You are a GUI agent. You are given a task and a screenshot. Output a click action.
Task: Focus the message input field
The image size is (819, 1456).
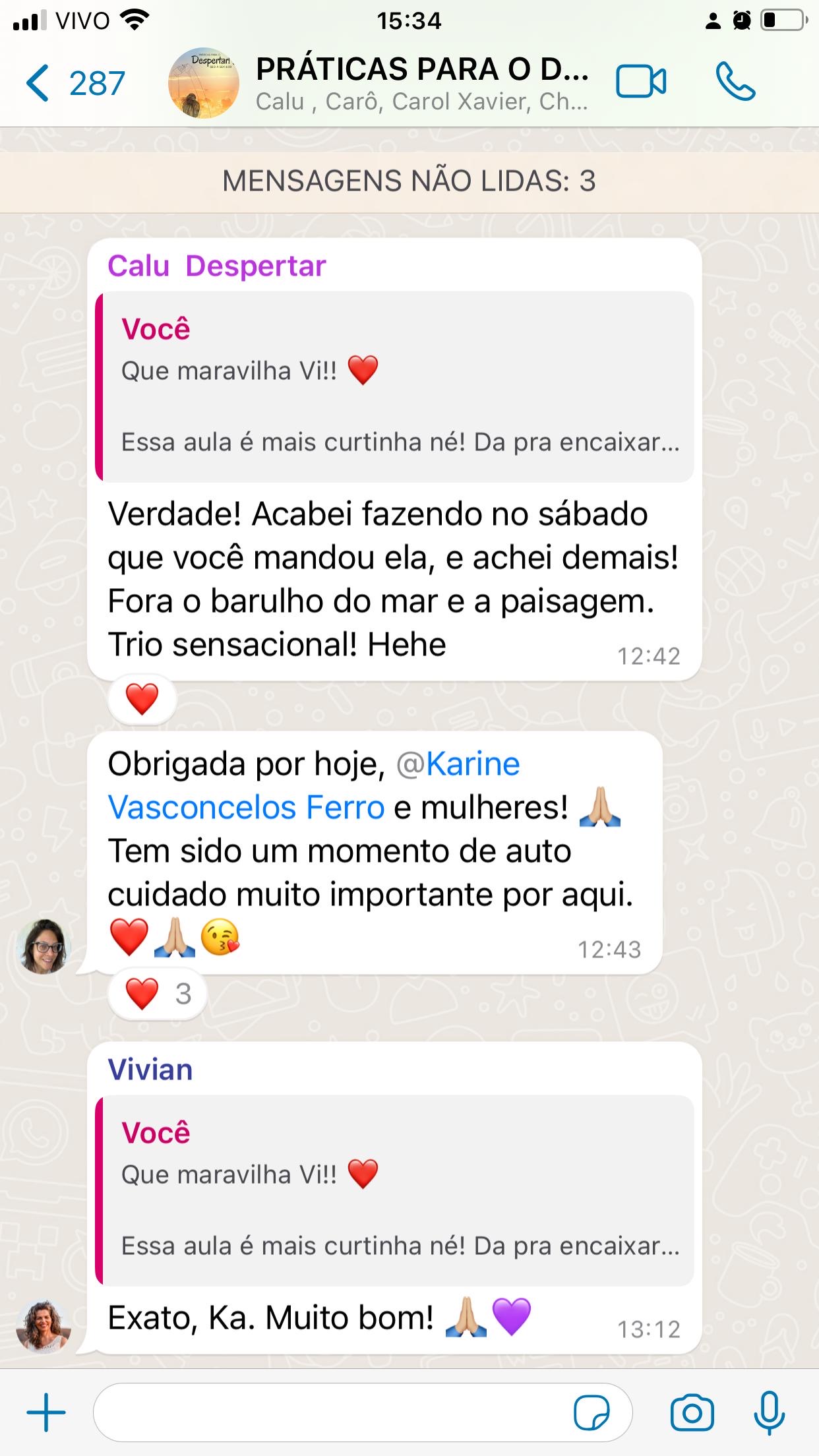point(330,1412)
